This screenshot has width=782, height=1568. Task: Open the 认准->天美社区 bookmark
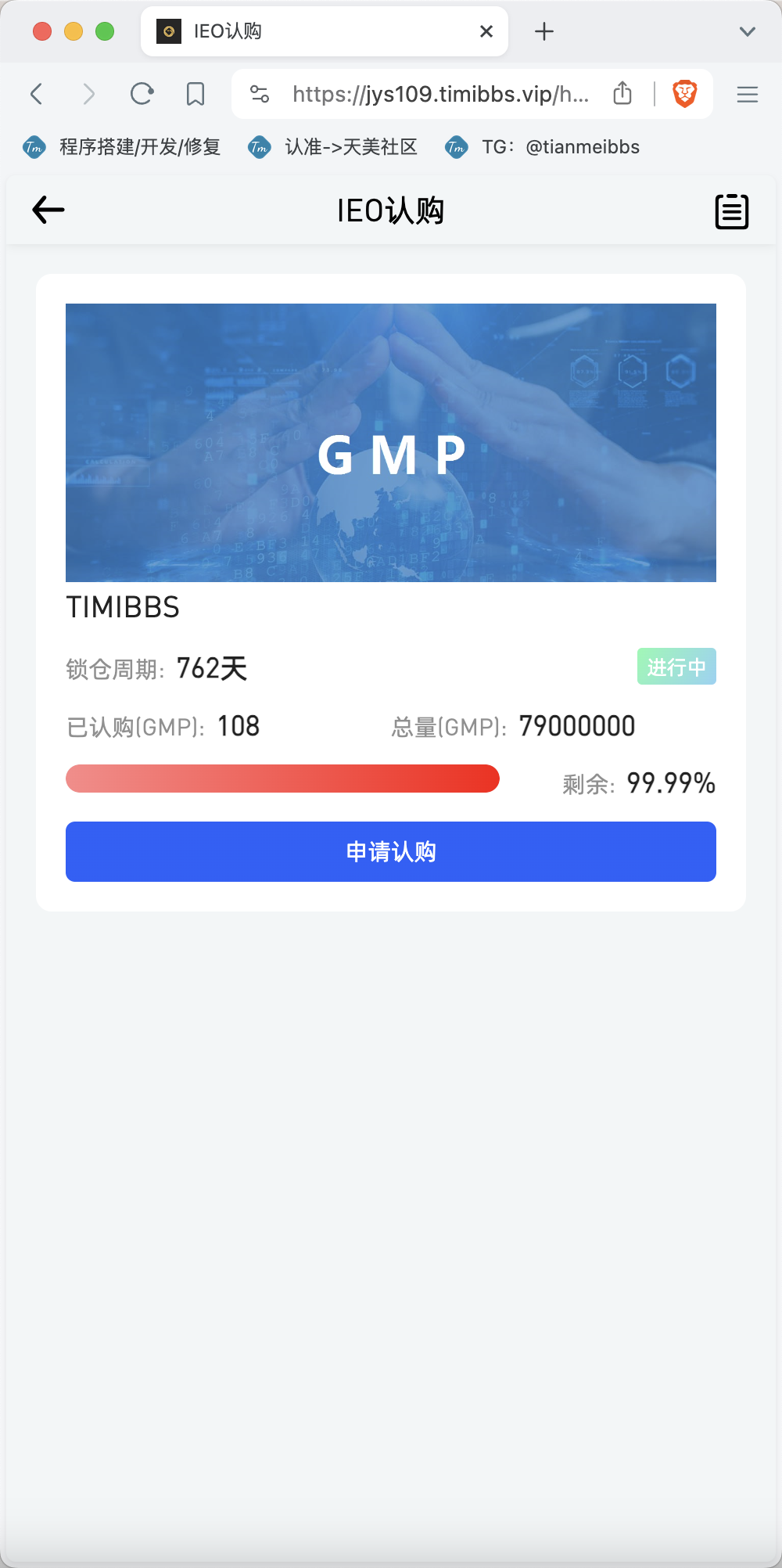tap(334, 147)
